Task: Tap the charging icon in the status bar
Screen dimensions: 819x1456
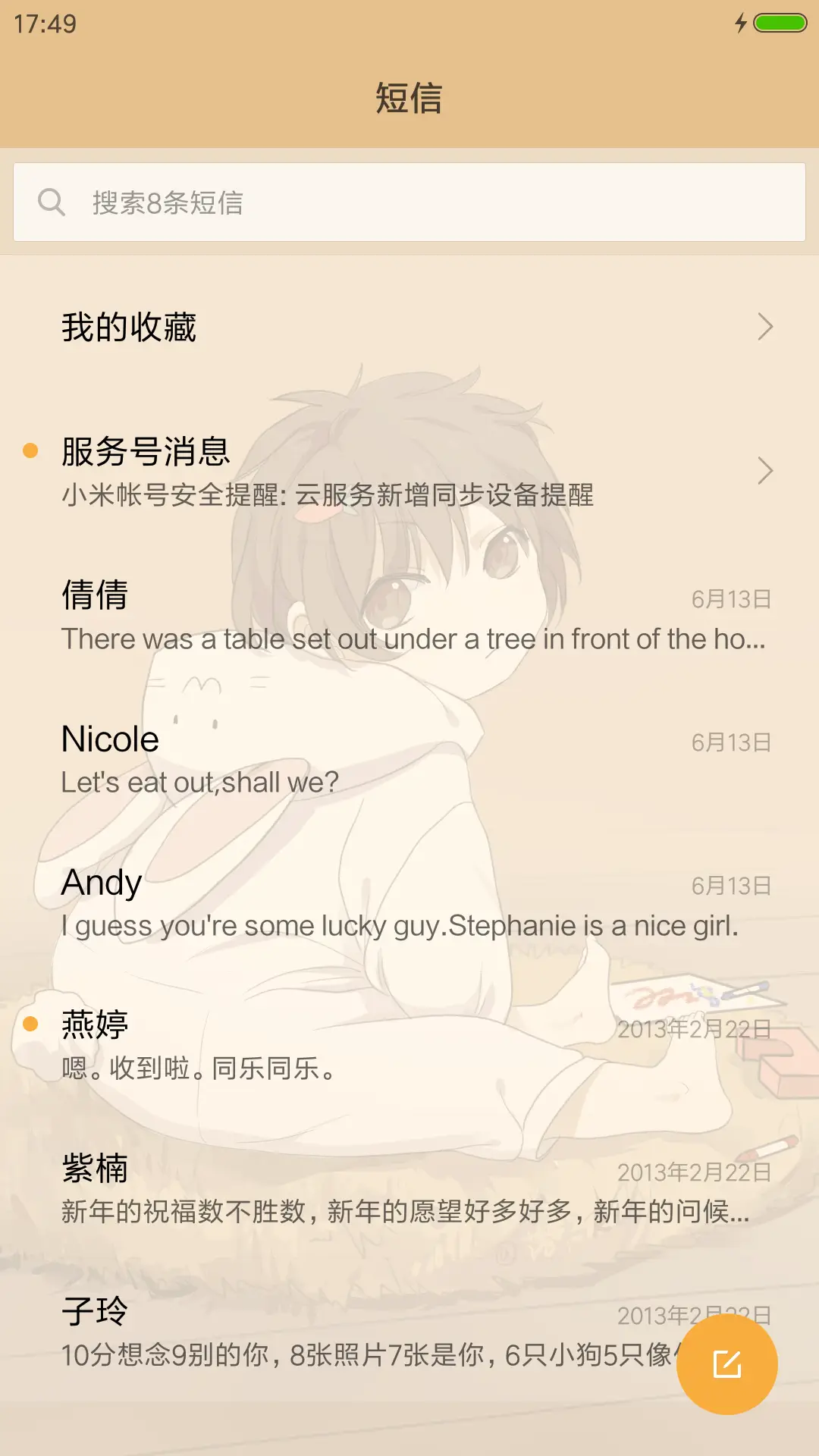Action: tap(741, 23)
